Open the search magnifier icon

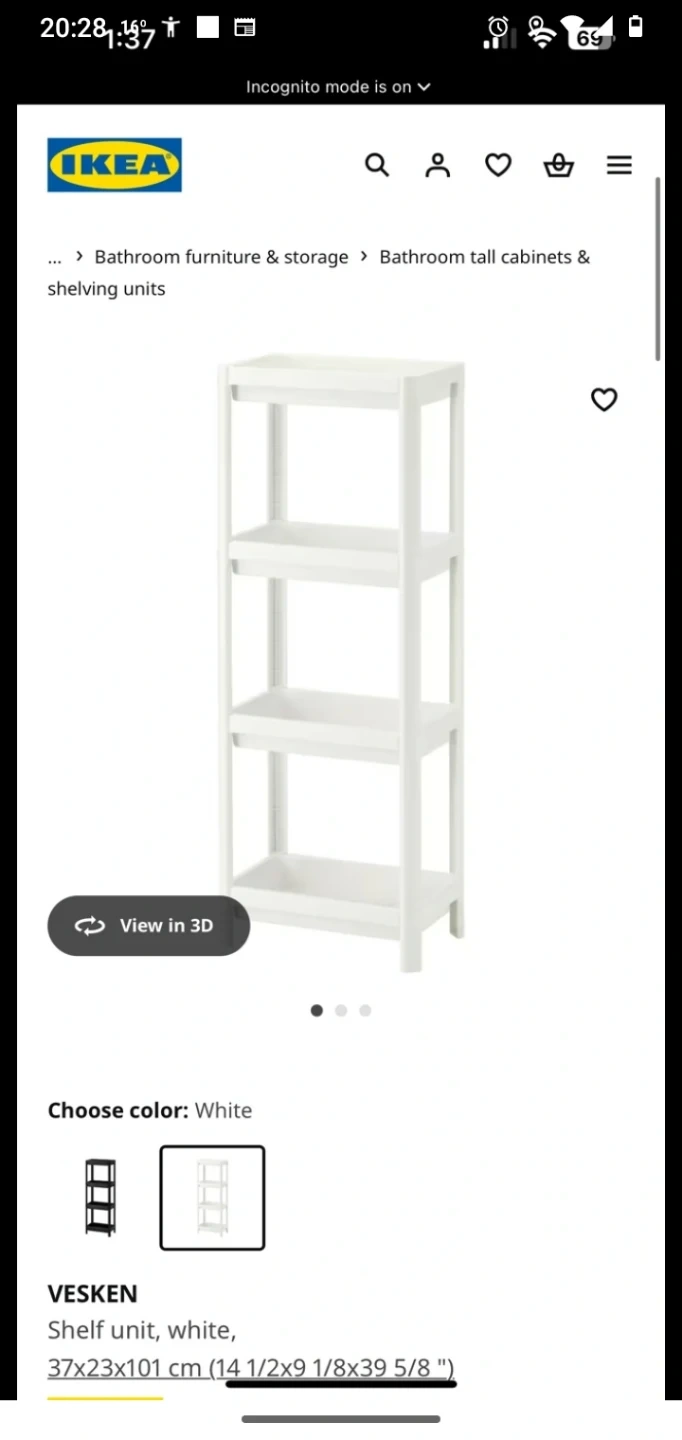[x=376, y=165]
